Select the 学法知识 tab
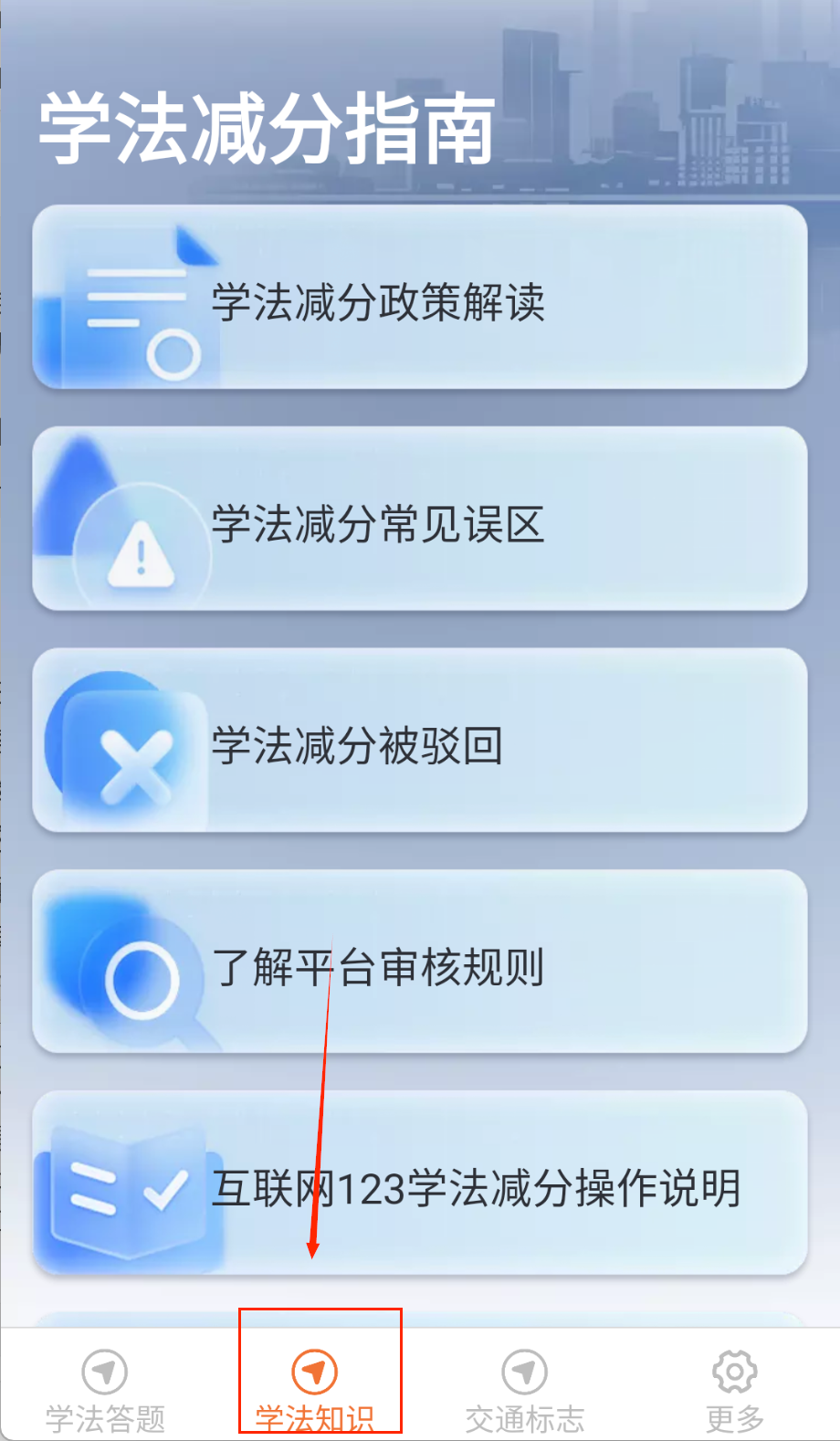 (315, 1390)
